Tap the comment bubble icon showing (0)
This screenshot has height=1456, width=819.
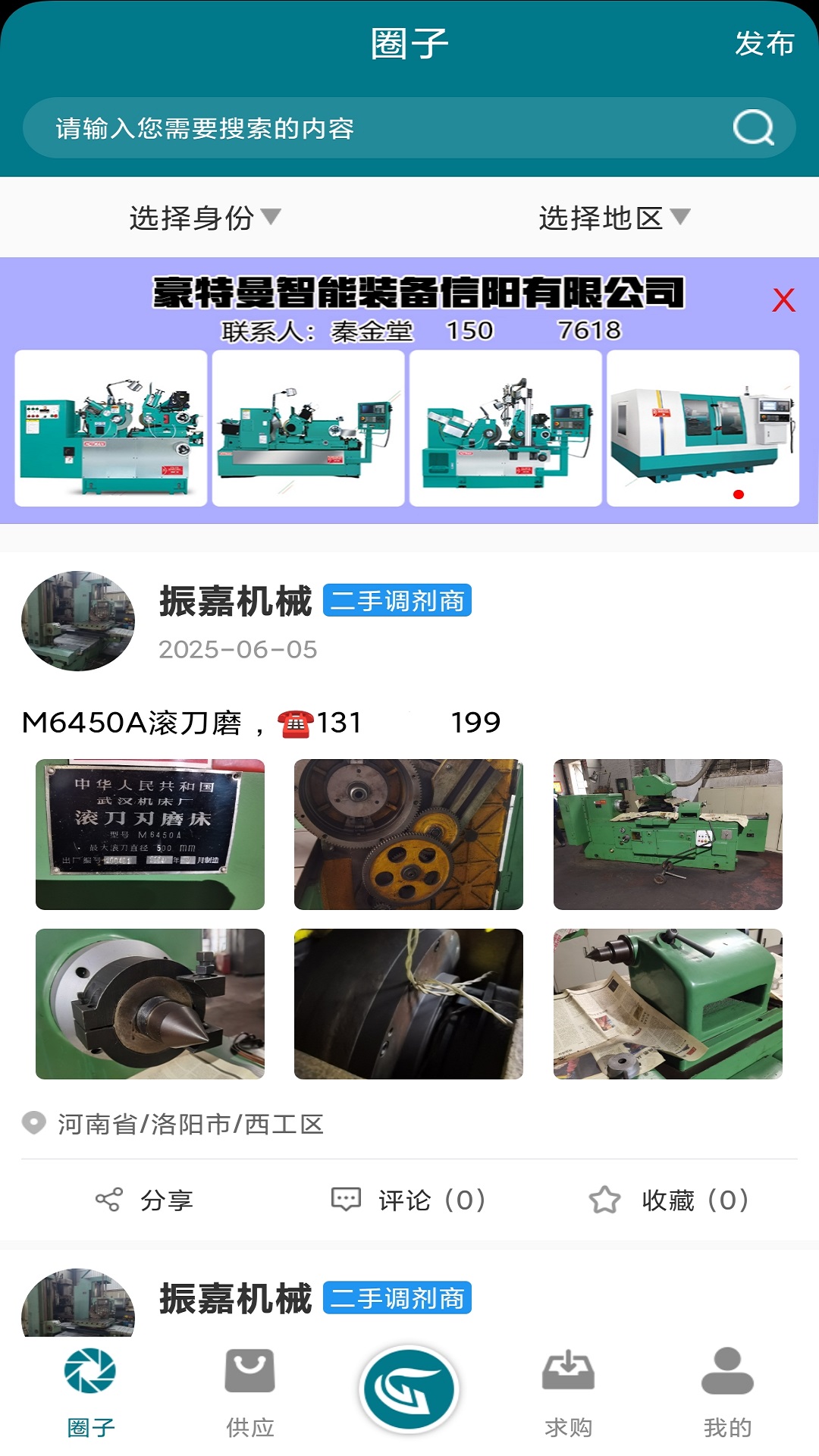(346, 1200)
